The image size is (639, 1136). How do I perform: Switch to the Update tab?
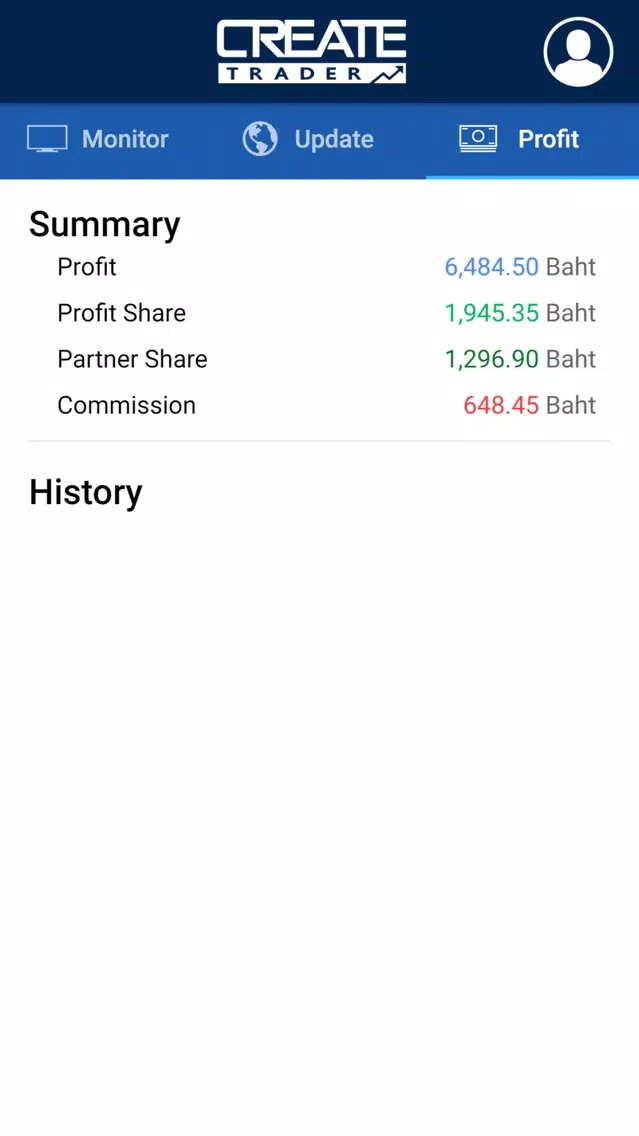click(309, 139)
